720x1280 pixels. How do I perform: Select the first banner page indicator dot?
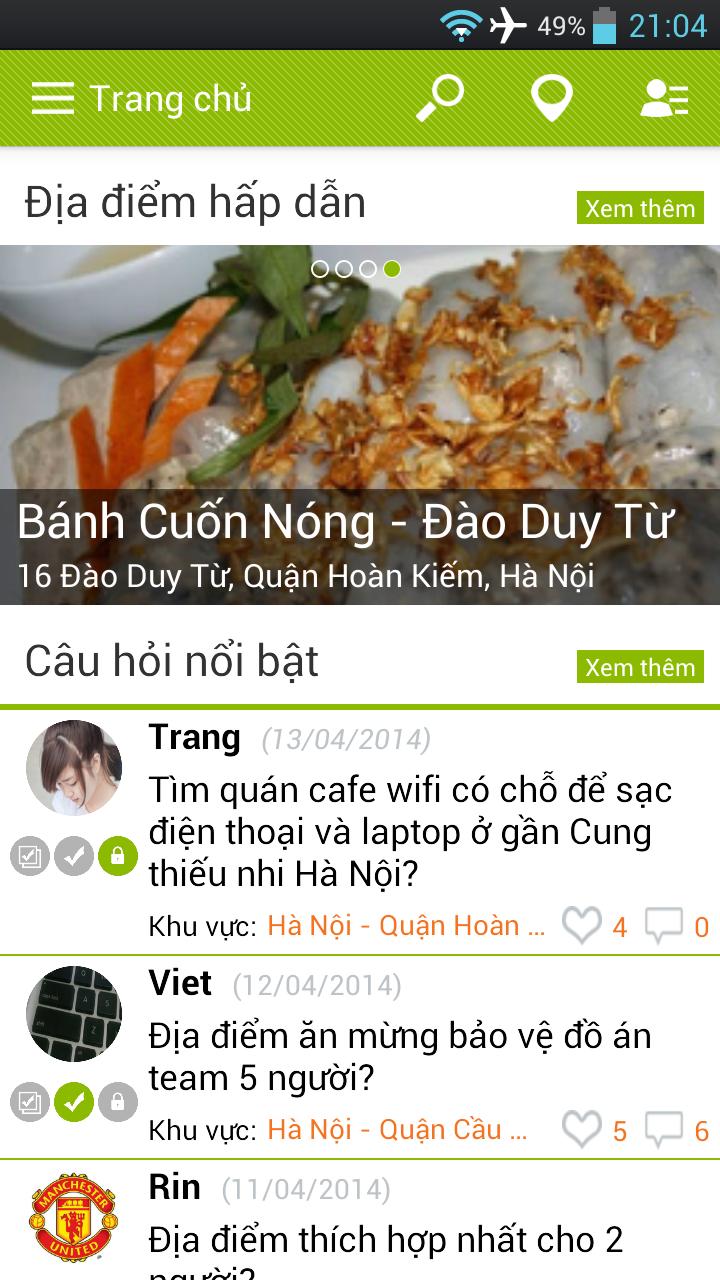click(320, 268)
